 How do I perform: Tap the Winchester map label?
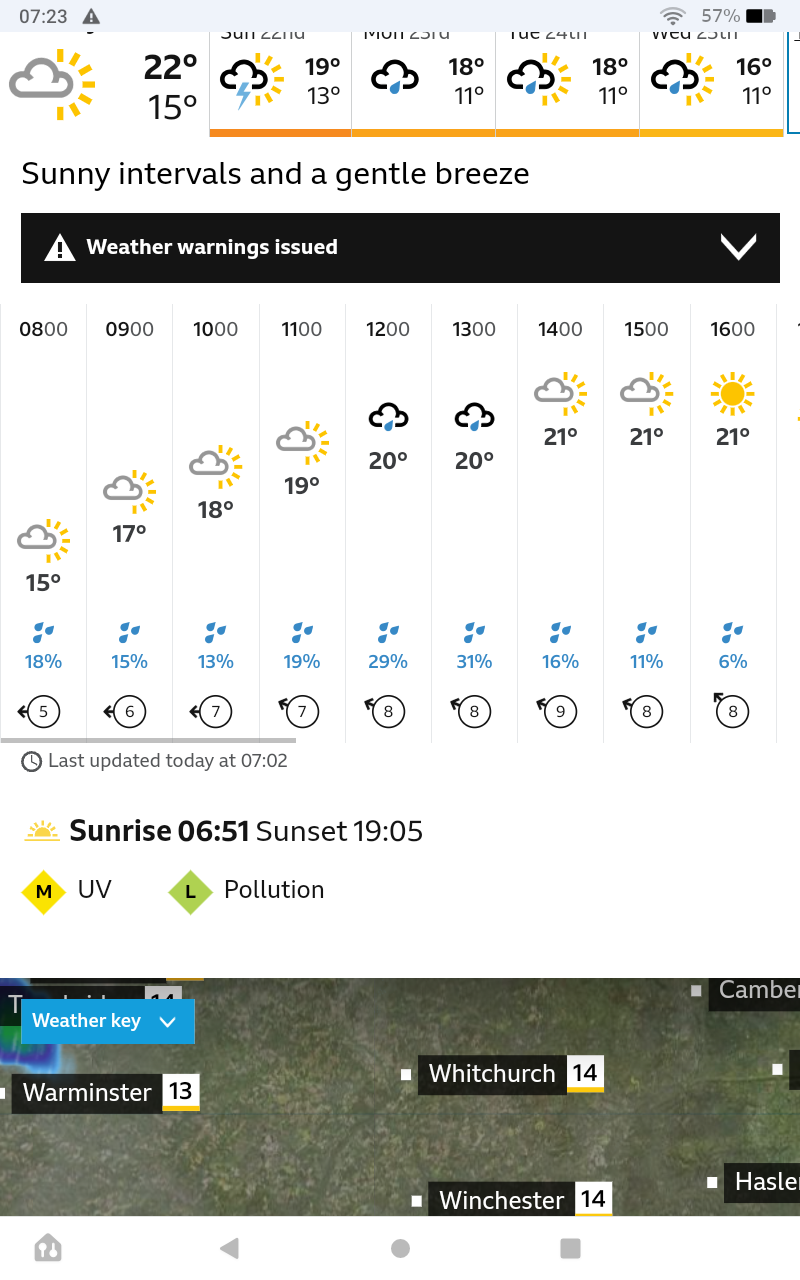pos(502,1200)
